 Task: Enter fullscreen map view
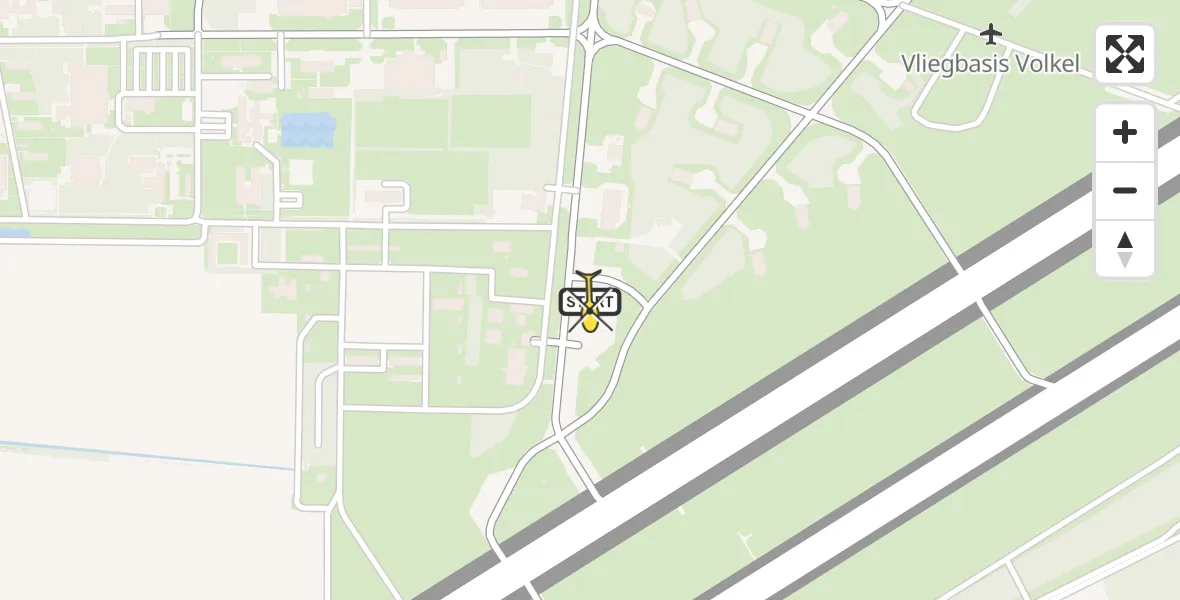click(x=1125, y=54)
